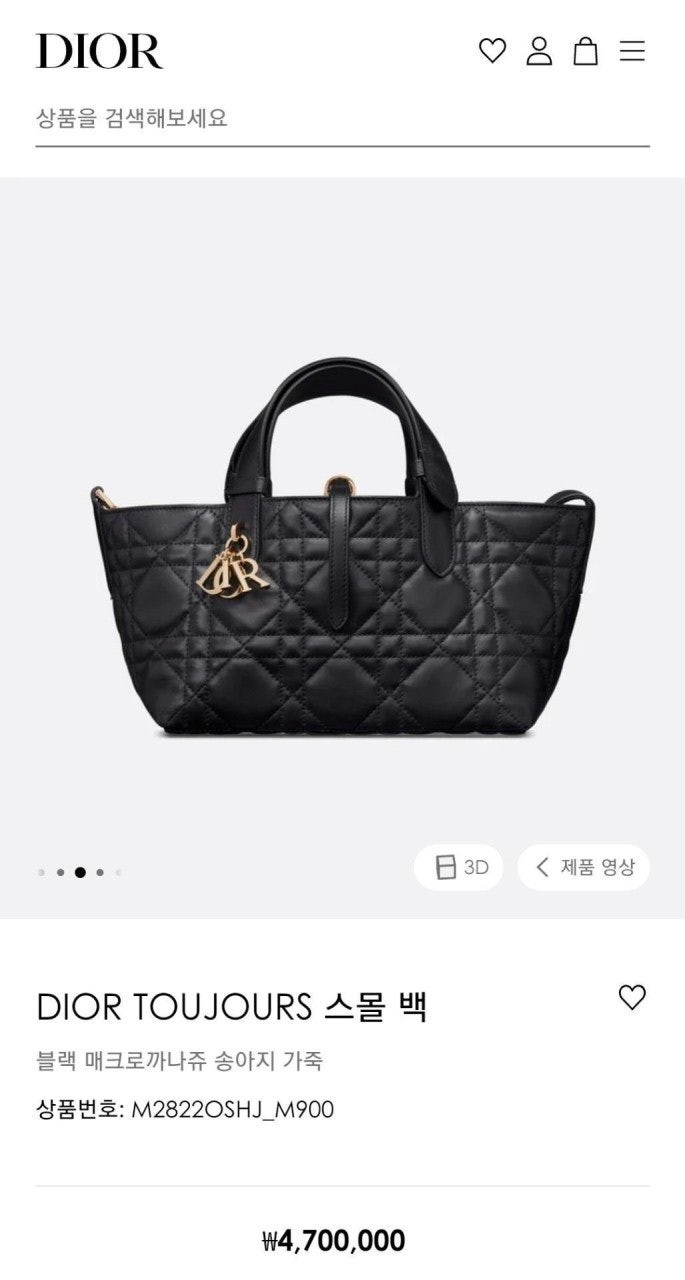The height and width of the screenshot is (1280, 685).
Task: Open the wishlist heart in the header
Action: pos(492,51)
